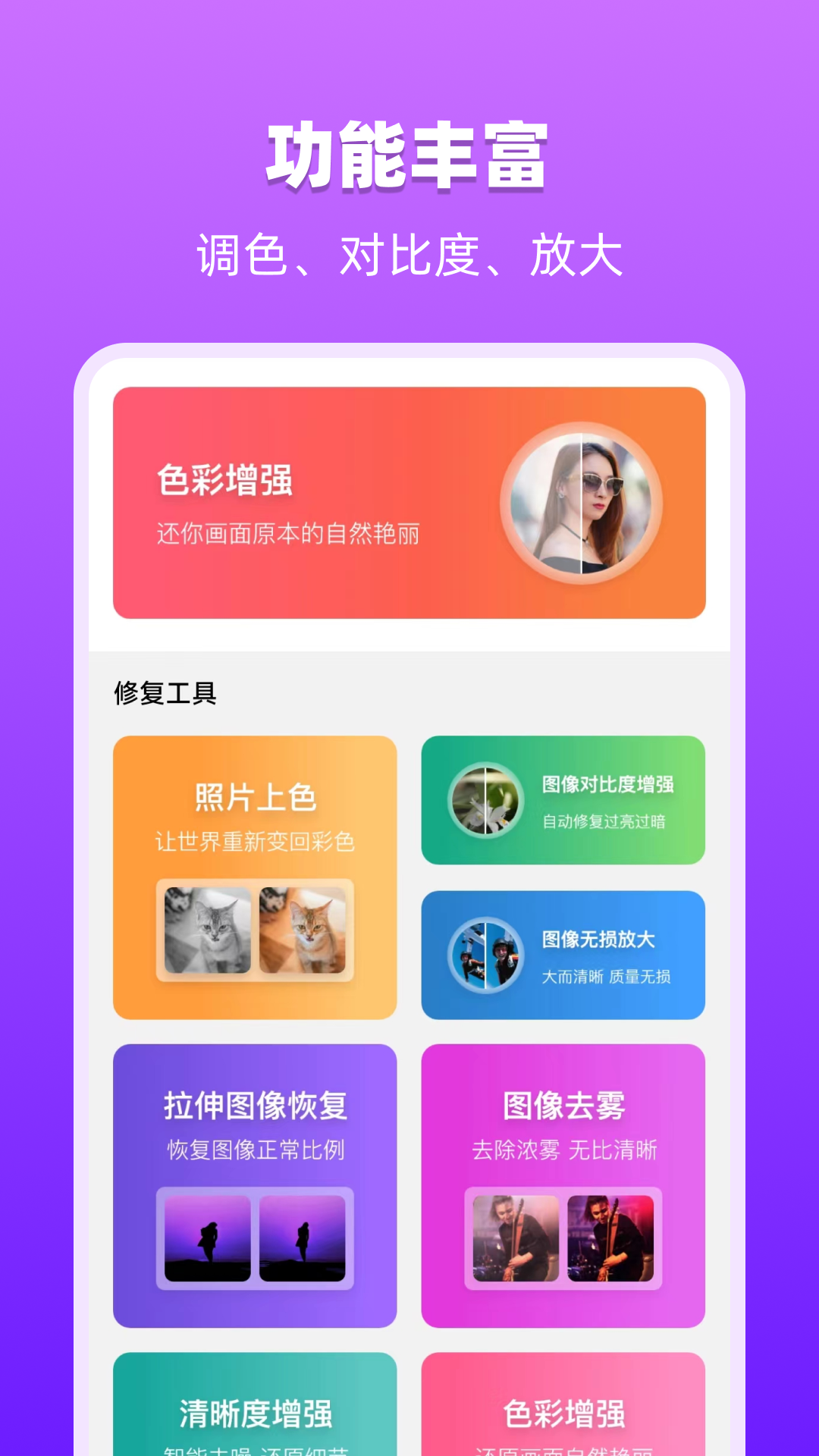Launch the 图像无损放大 lossless upscaling feature
This screenshot has height=1456, width=819.
pos(563,954)
